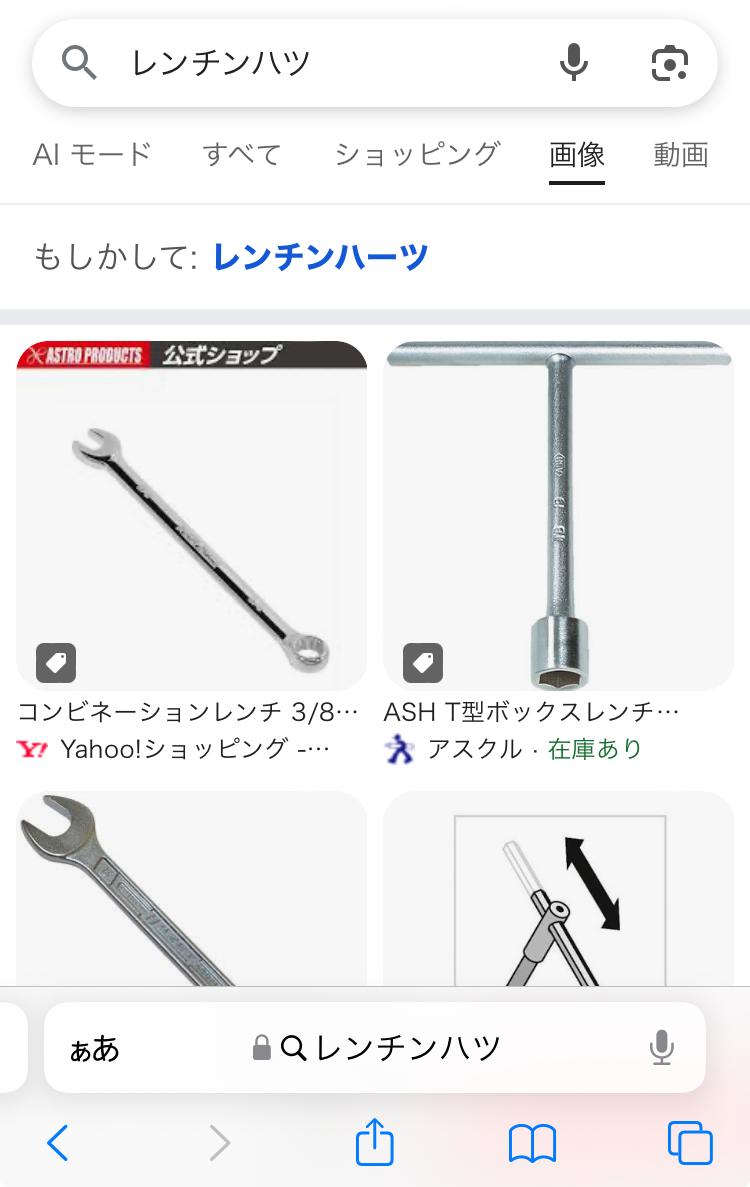
Task: Open the ぁあ page settings menu
Action: (94, 1048)
